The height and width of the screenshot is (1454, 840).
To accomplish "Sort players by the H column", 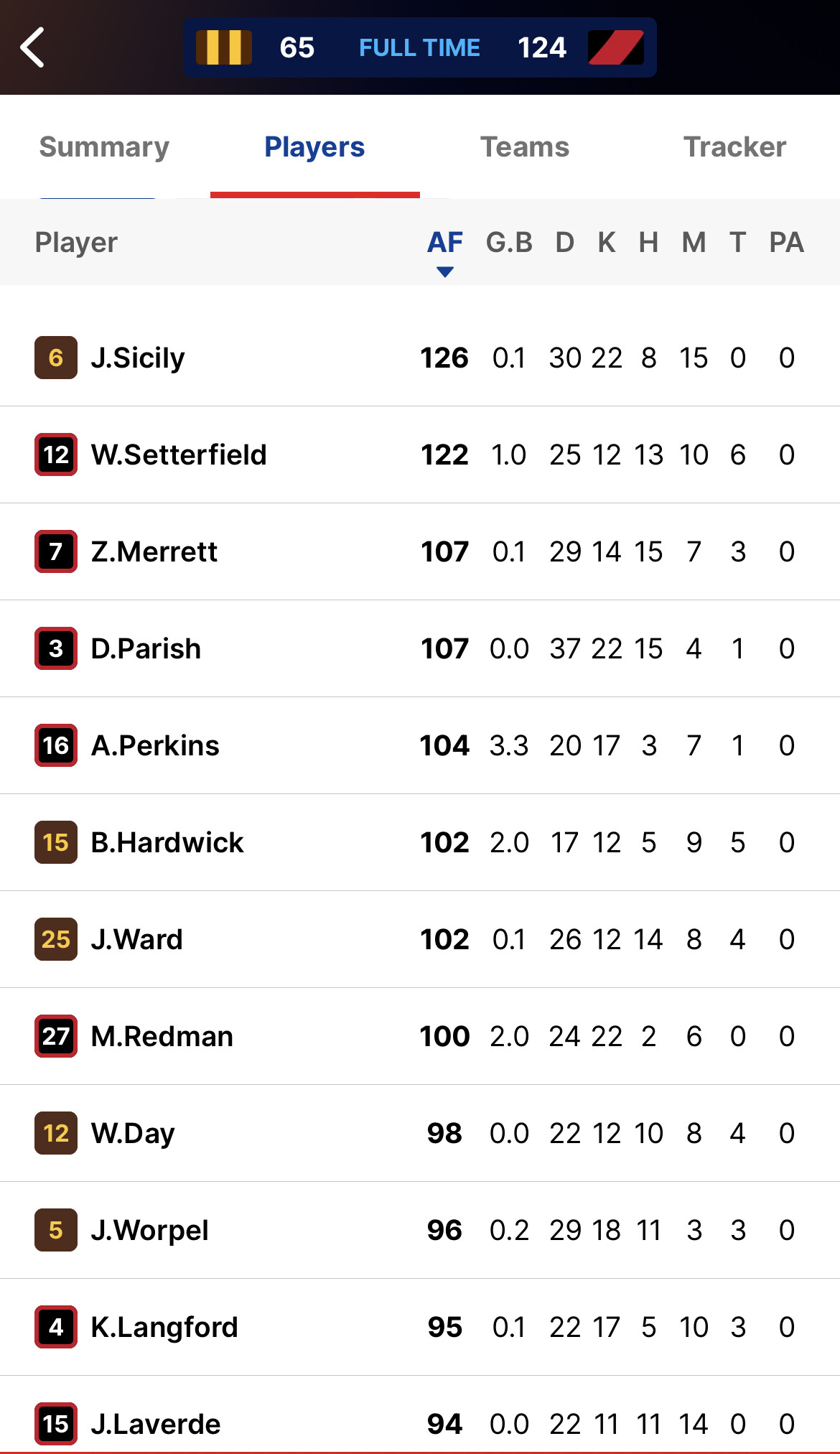I will pyautogui.click(x=649, y=243).
